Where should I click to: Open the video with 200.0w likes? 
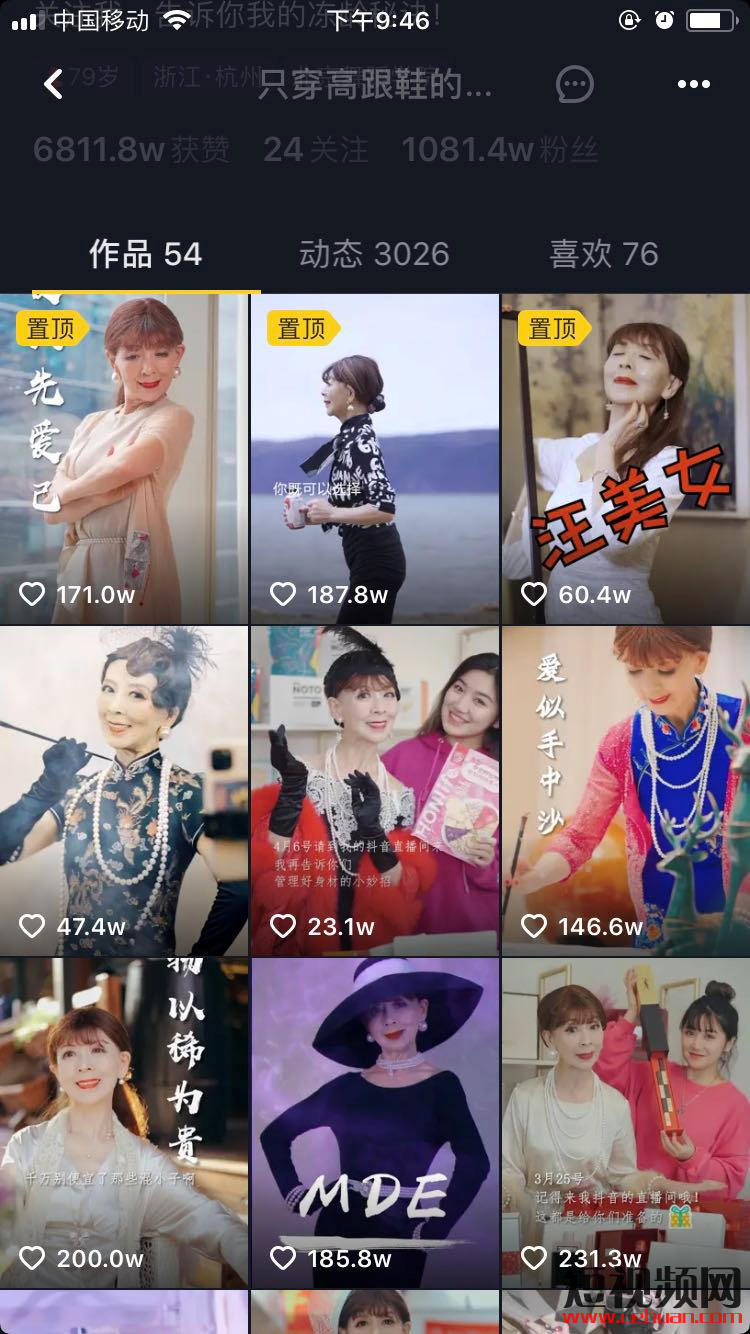(x=124, y=1120)
